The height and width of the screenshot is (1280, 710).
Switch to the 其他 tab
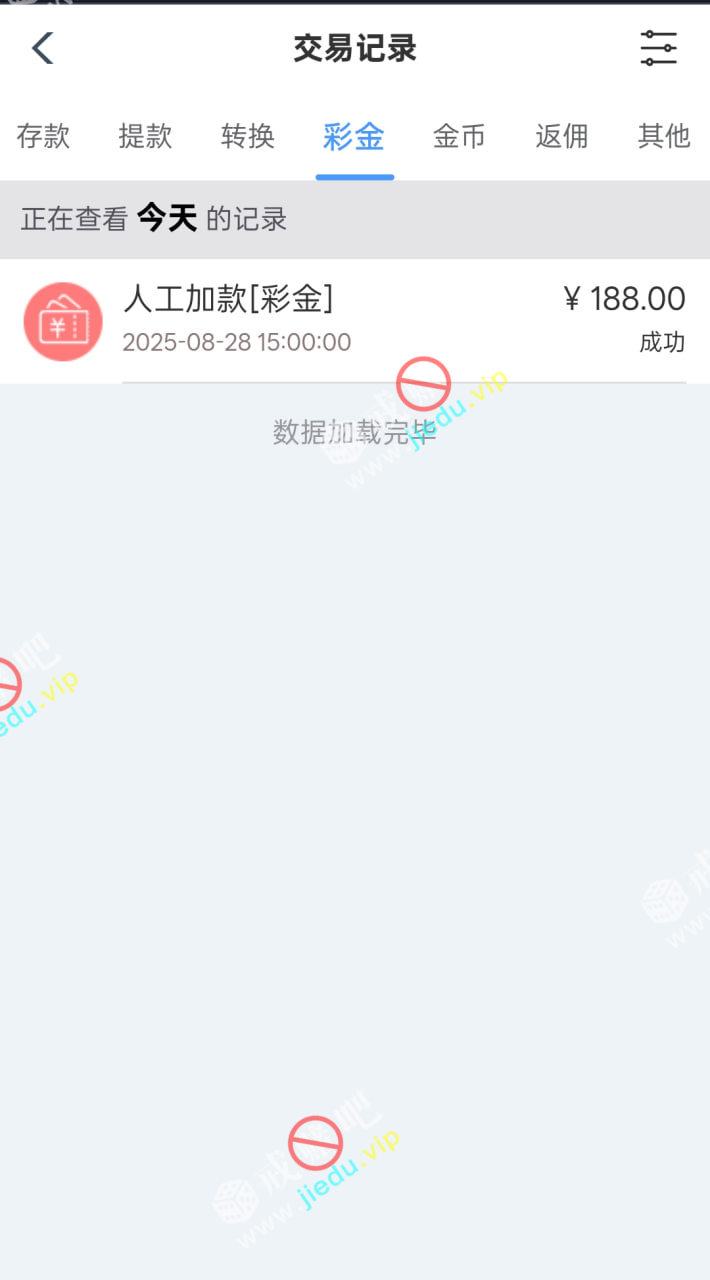(664, 137)
